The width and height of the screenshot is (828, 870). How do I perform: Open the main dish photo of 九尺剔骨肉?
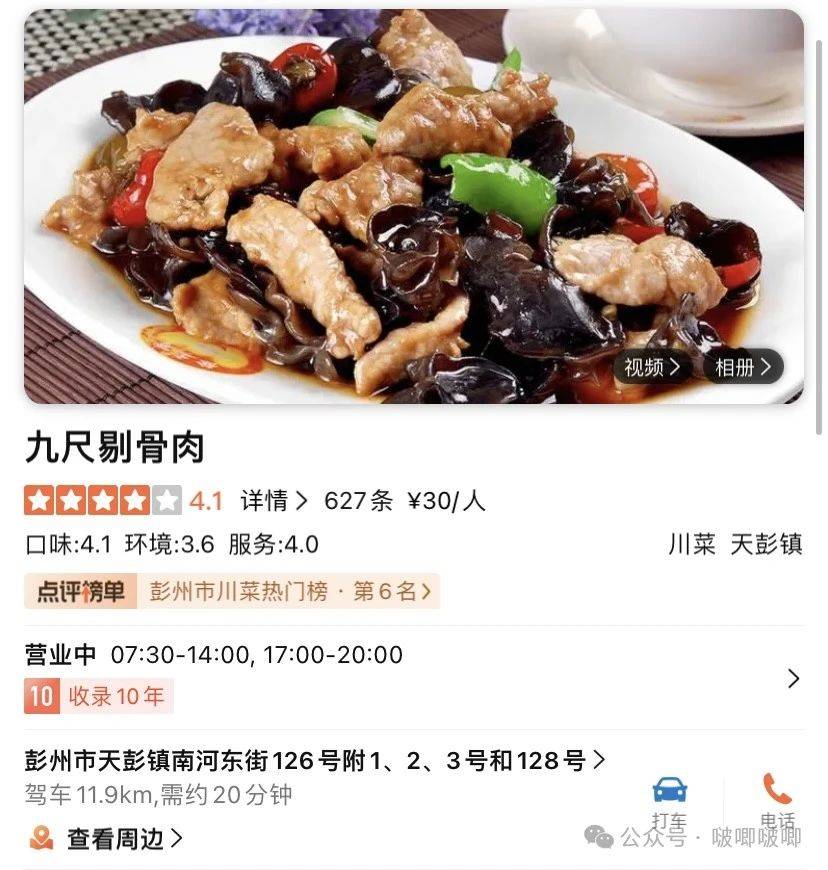(x=400, y=200)
